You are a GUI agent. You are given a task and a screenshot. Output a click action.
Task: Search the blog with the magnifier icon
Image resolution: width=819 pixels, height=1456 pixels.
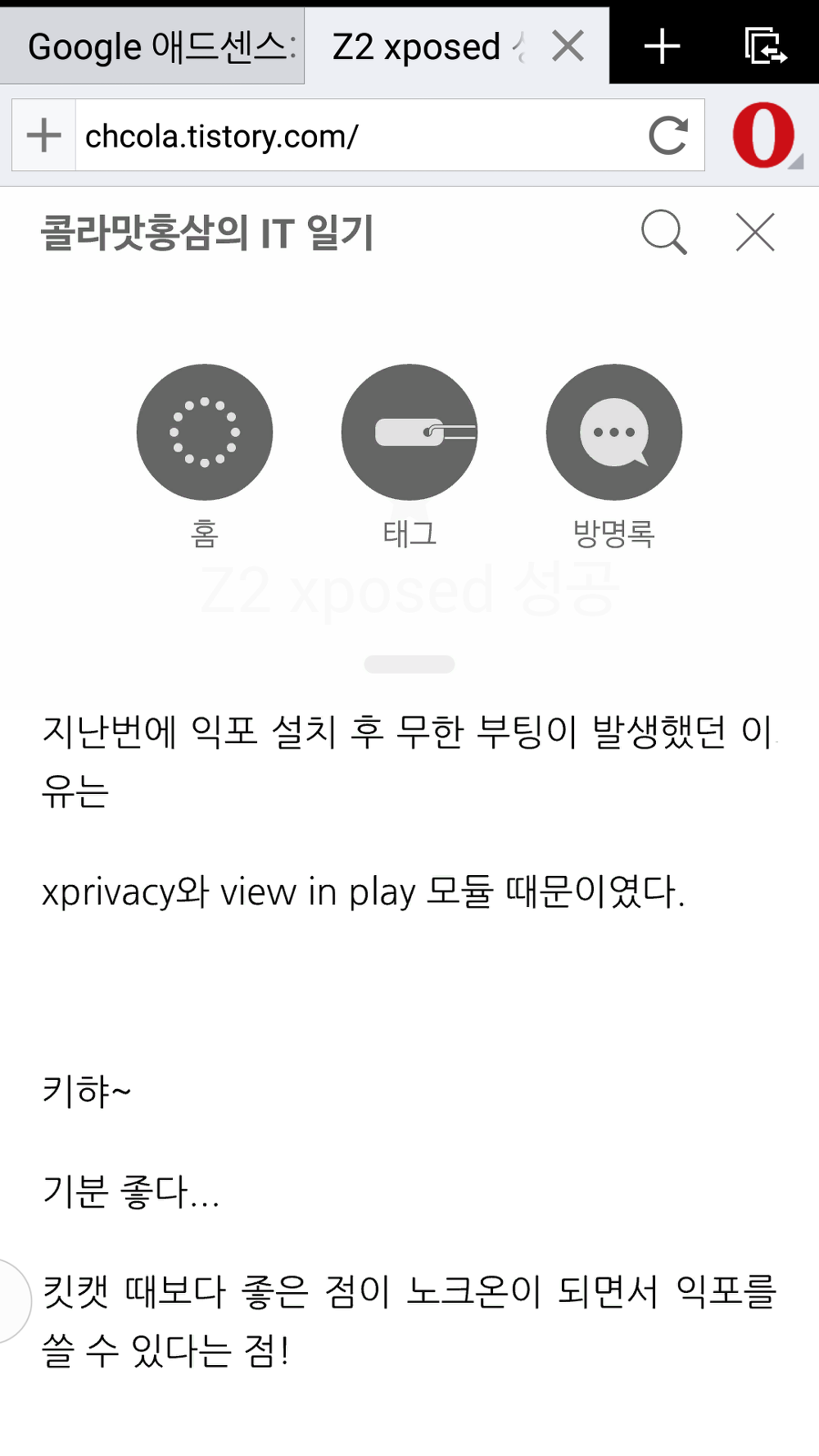tap(663, 233)
